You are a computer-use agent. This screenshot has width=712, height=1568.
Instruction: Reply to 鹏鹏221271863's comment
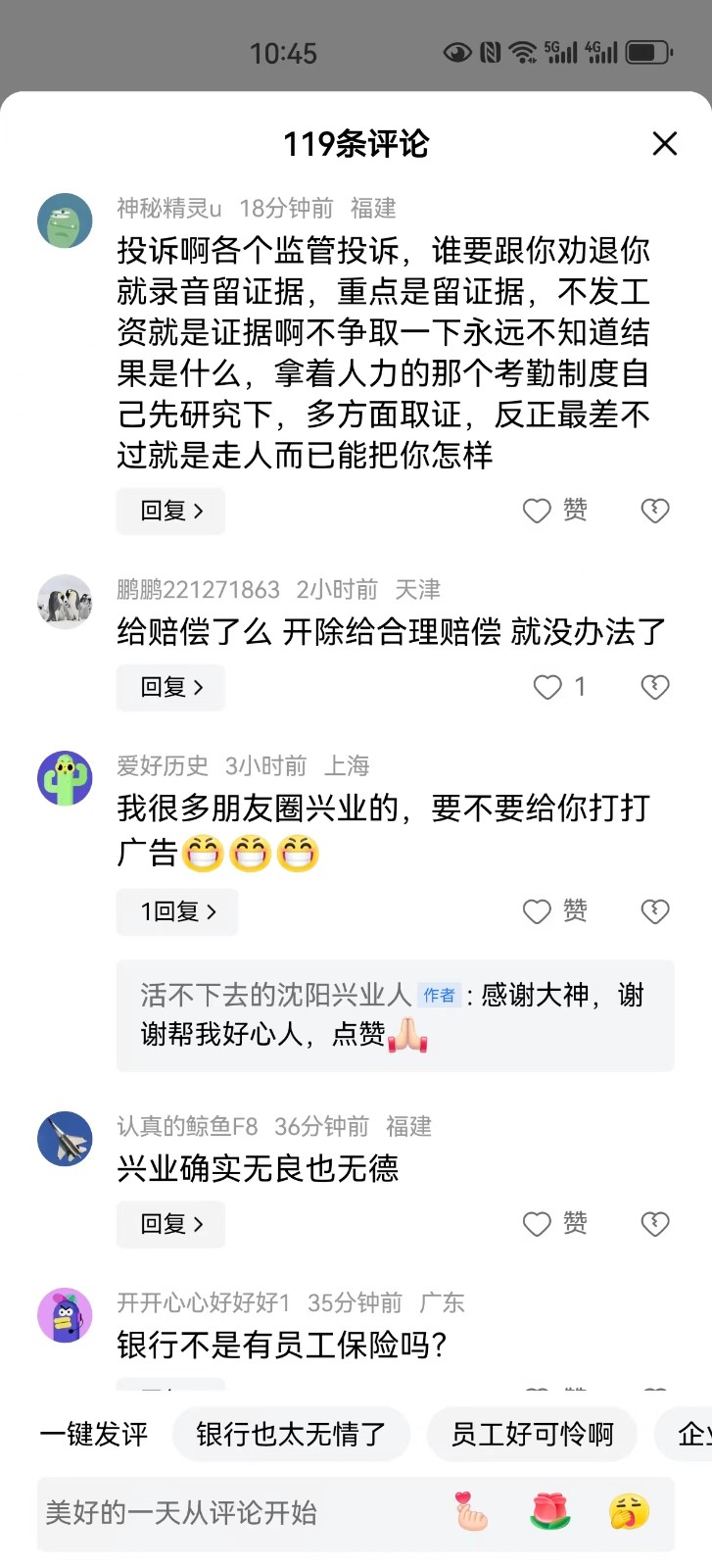[171, 687]
